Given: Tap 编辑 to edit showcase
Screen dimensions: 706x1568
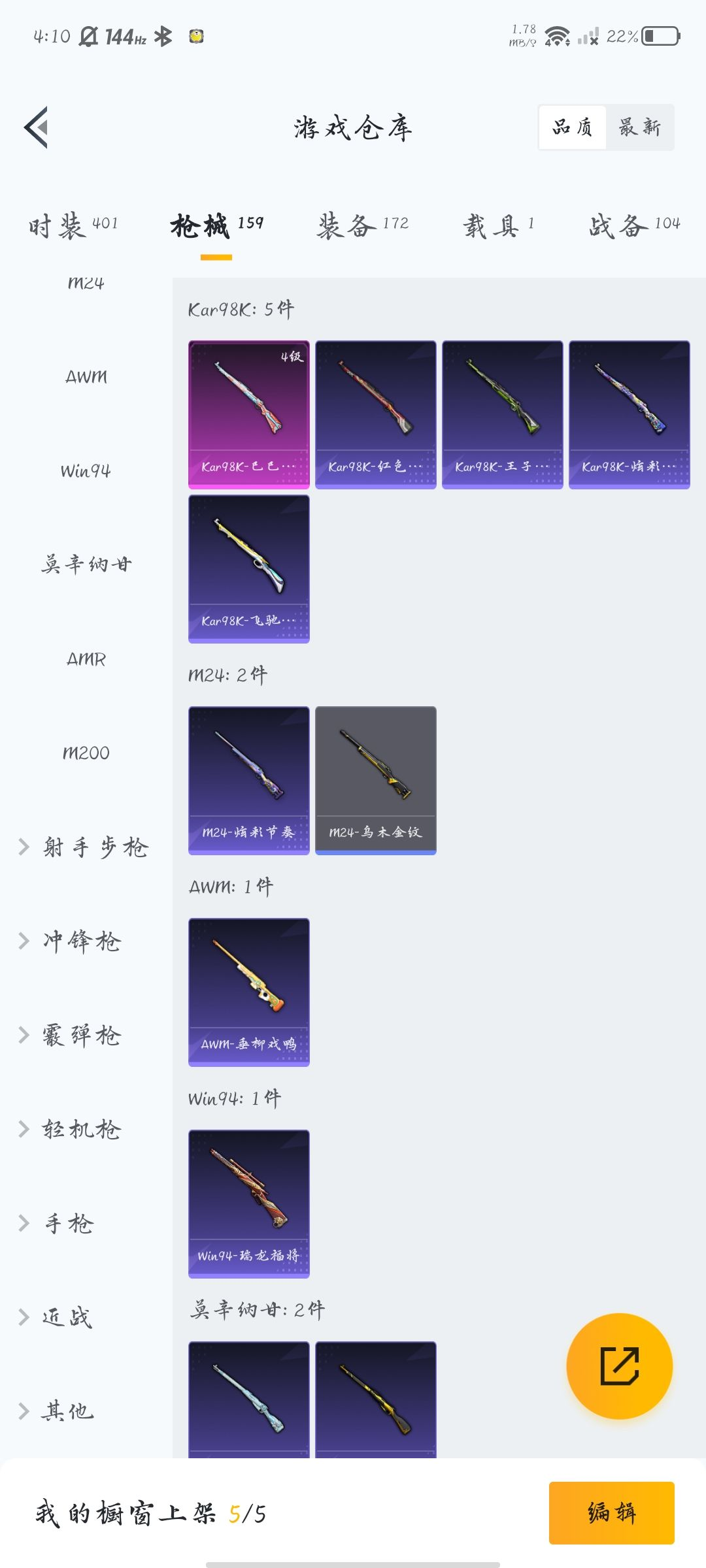Looking at the screenshot, I should [611, 1512].
